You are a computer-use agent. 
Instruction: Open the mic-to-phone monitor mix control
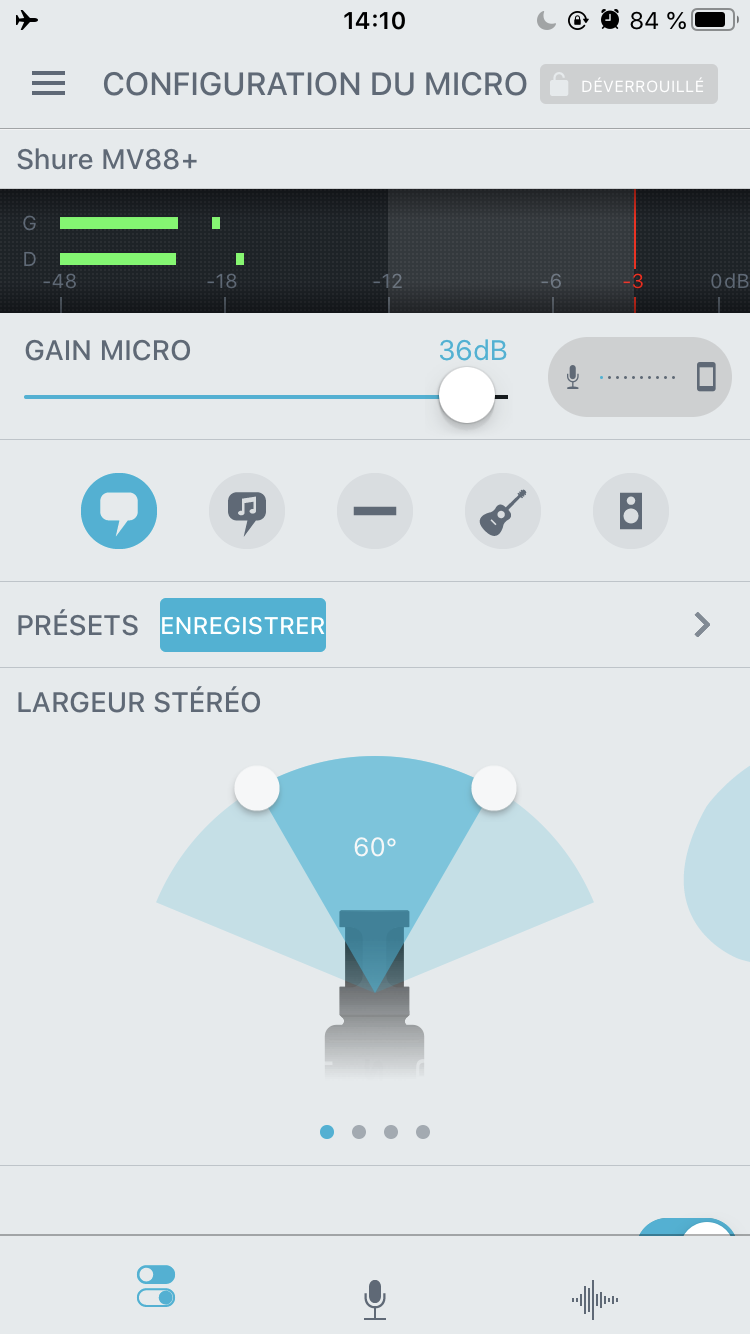click(640, 377)
